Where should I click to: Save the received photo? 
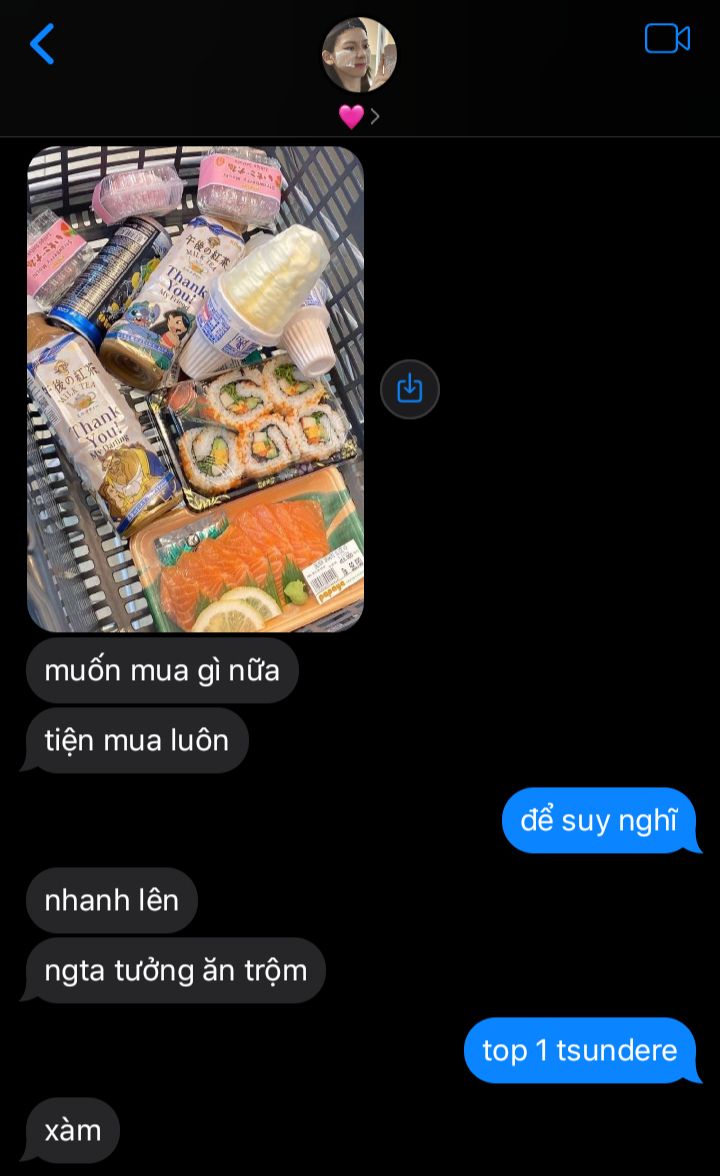410,389
